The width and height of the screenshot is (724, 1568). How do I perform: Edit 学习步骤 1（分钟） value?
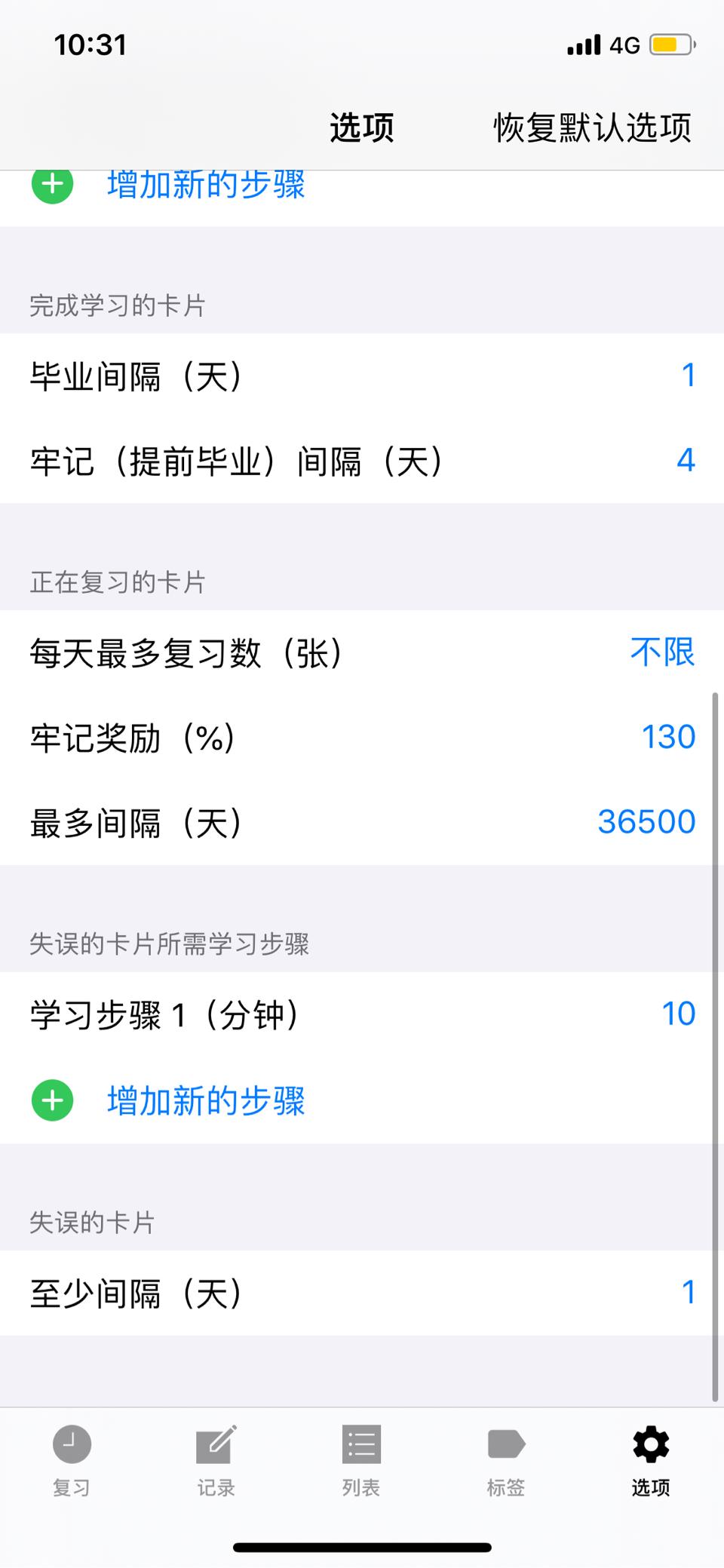click(677, 1014)
